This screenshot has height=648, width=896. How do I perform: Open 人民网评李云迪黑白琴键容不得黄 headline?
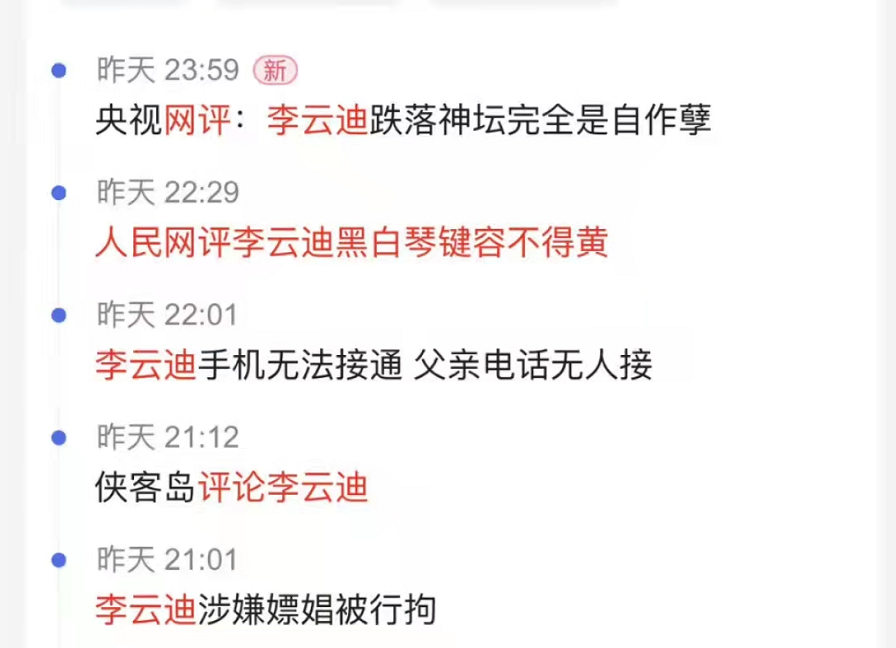(x=351, y=243)
